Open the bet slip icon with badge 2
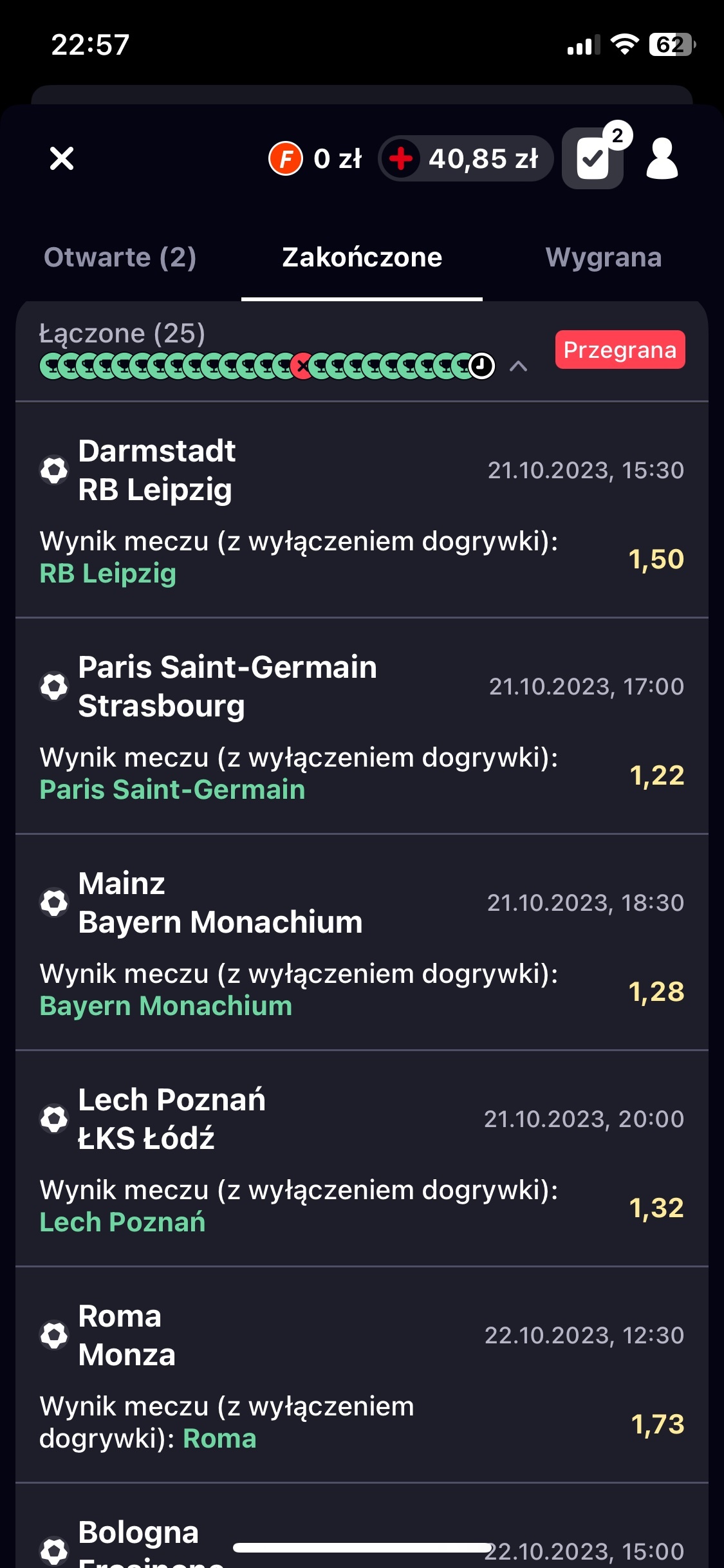 (x=593, y=158)
